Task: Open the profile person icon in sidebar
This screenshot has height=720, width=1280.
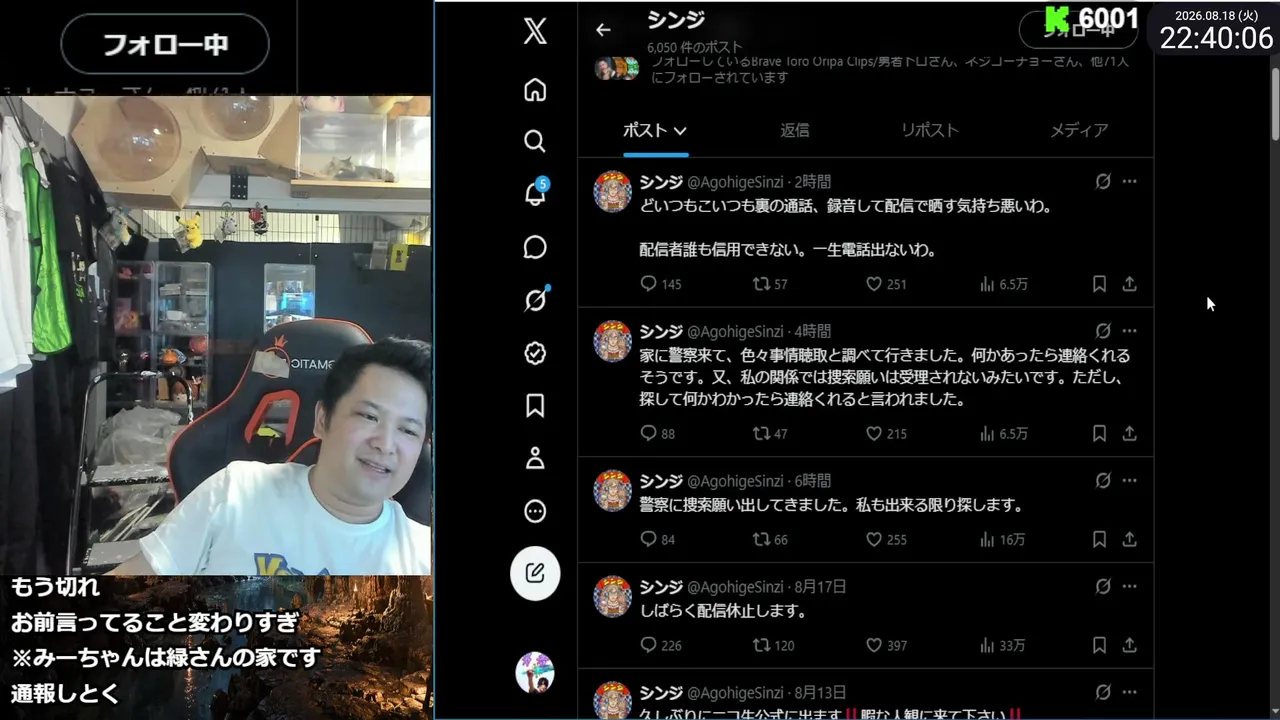Action: [x=535, y=459]
